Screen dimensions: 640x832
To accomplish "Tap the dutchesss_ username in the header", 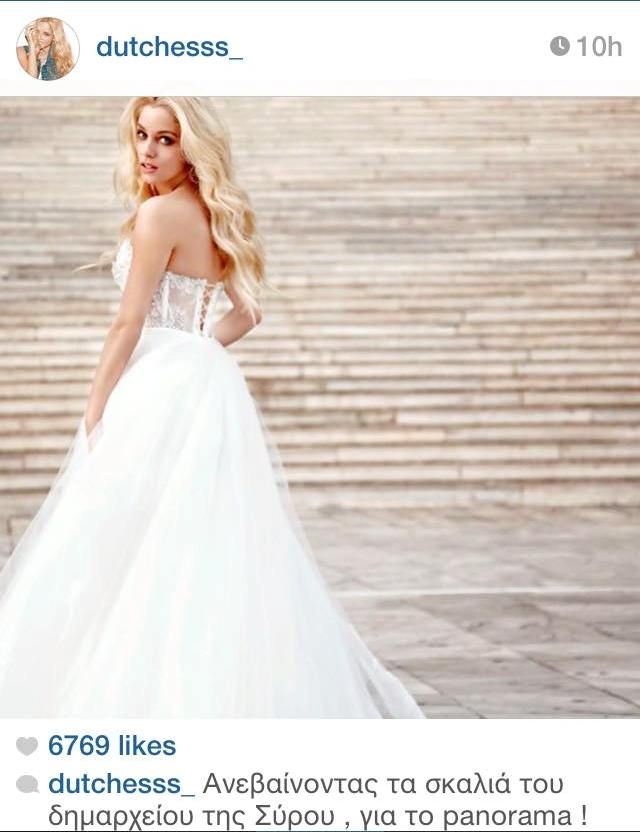I will tap(169, 47).
